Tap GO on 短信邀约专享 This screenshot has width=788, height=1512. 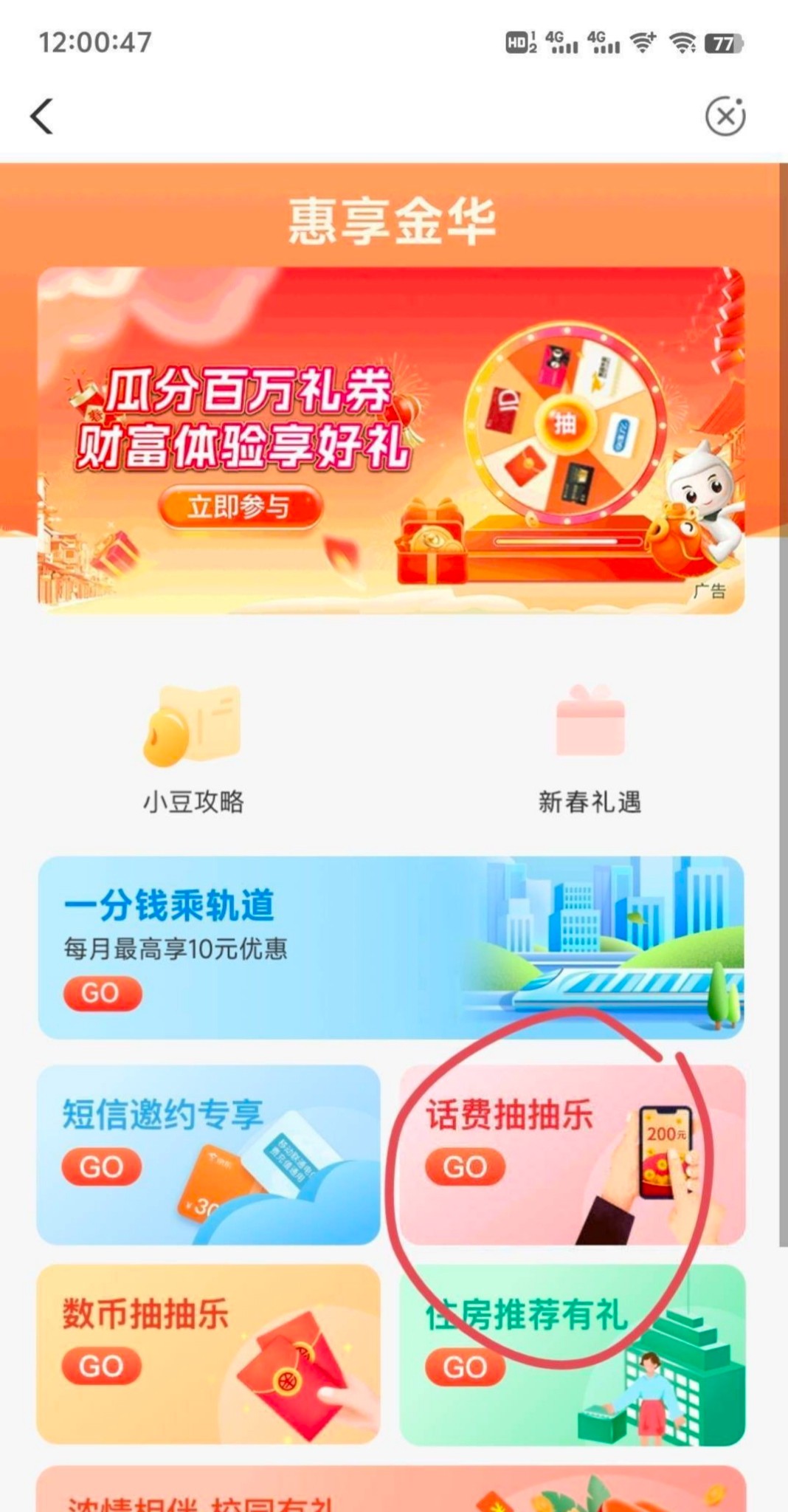point(102,1166)
